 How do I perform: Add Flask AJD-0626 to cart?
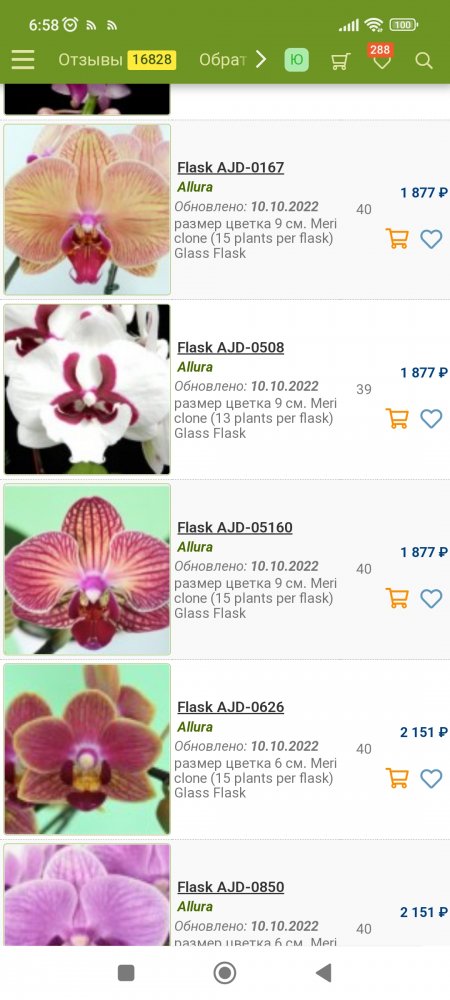(x=397, y=778)
